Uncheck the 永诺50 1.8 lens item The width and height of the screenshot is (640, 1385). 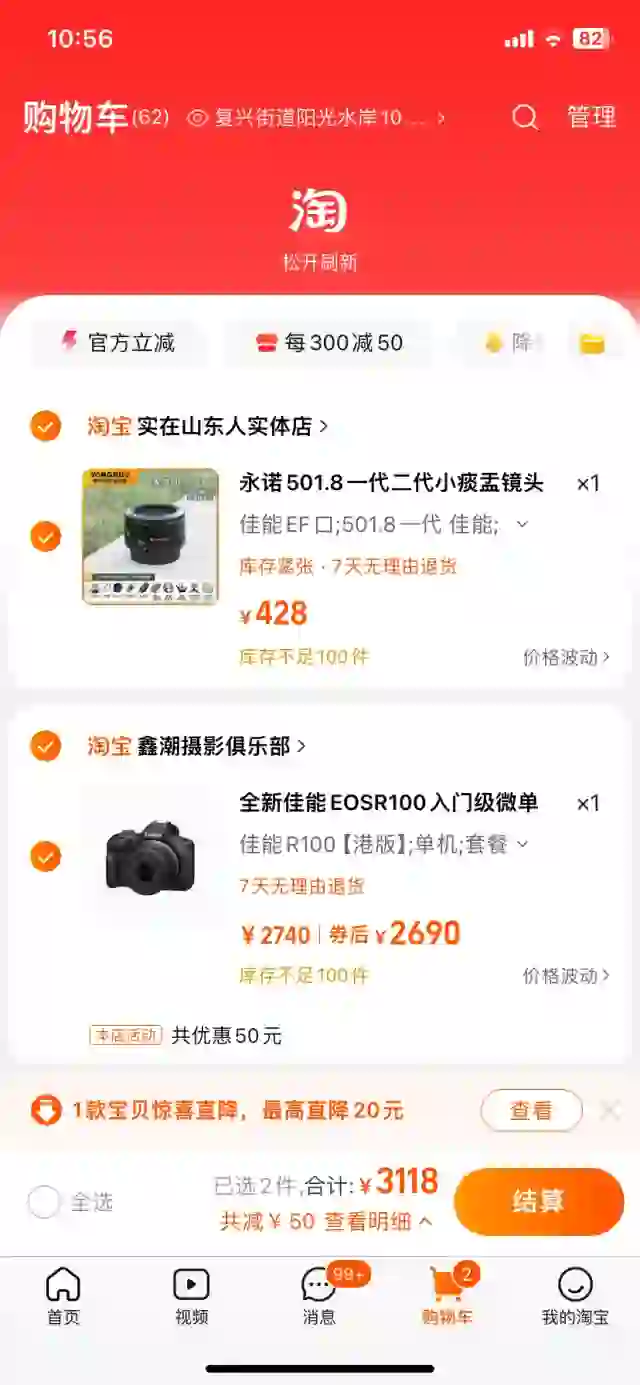tap(45, 537)
